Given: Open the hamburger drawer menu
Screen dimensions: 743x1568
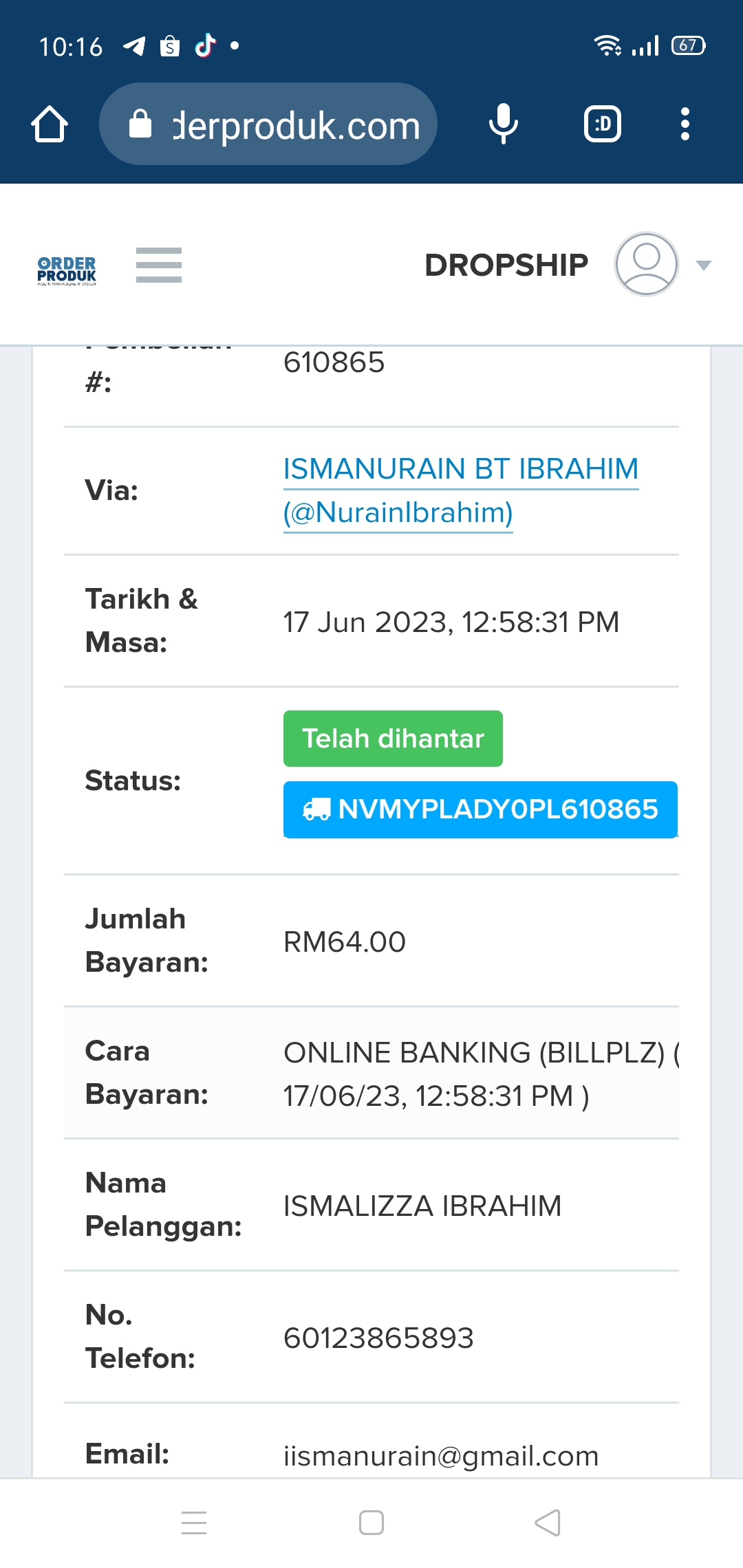Looking at the screenshot, I should [159, 265].
